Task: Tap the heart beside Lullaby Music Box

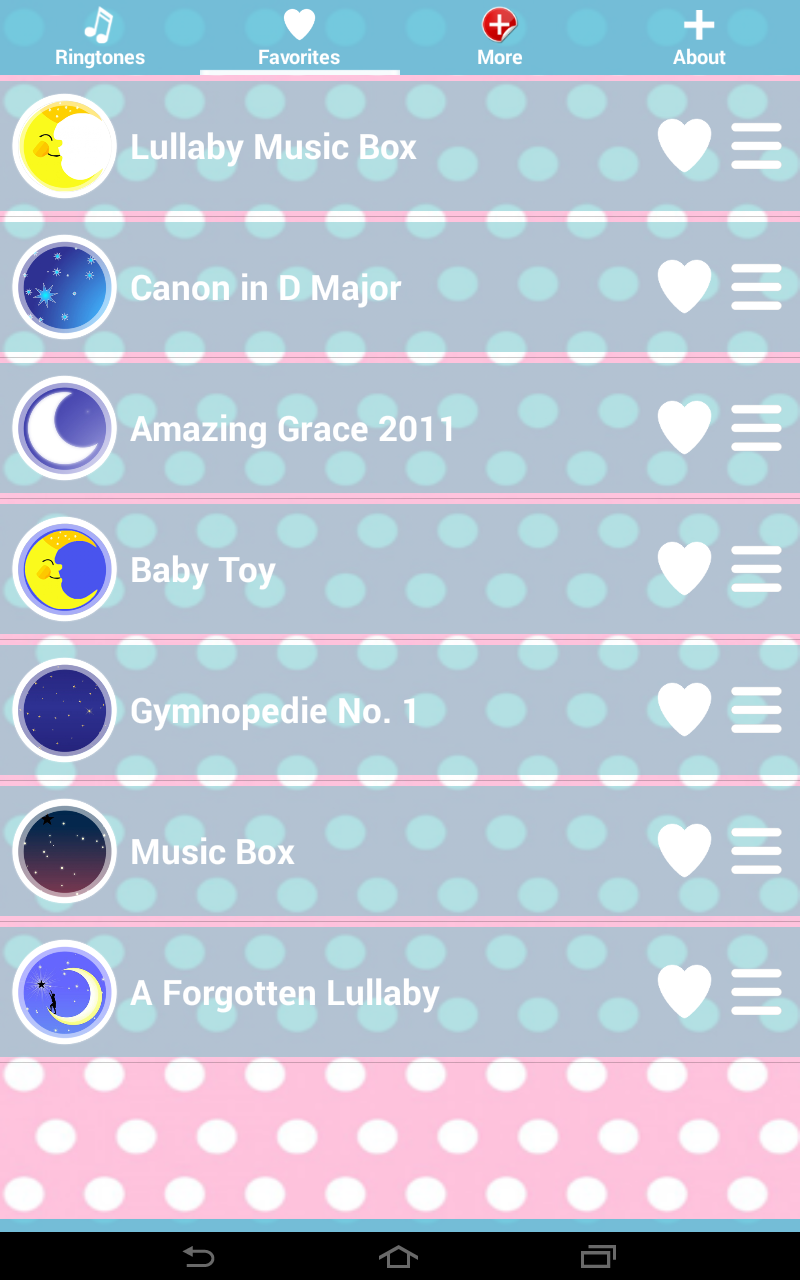Action: point(684,146)
